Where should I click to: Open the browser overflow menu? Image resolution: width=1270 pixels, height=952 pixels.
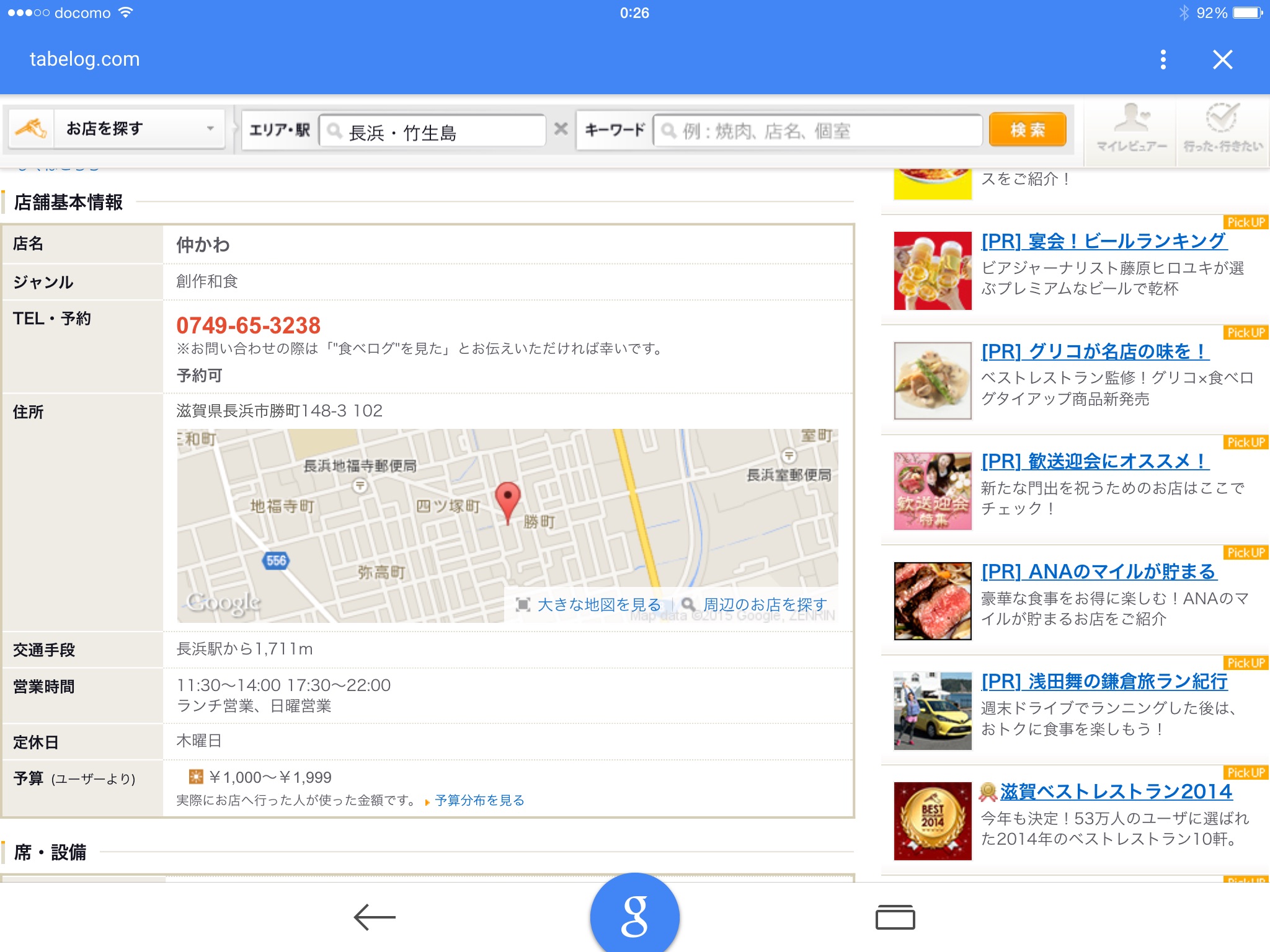pyautogui.click(x=1163, y=59)
